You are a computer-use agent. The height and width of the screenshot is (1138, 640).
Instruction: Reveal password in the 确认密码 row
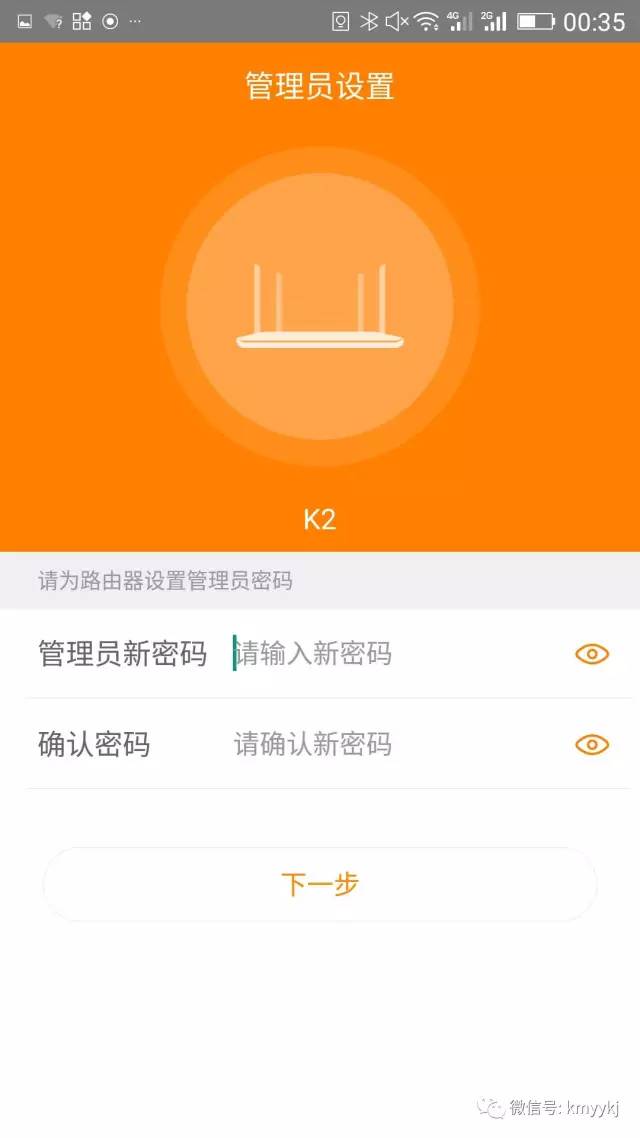tap(592, 744)
